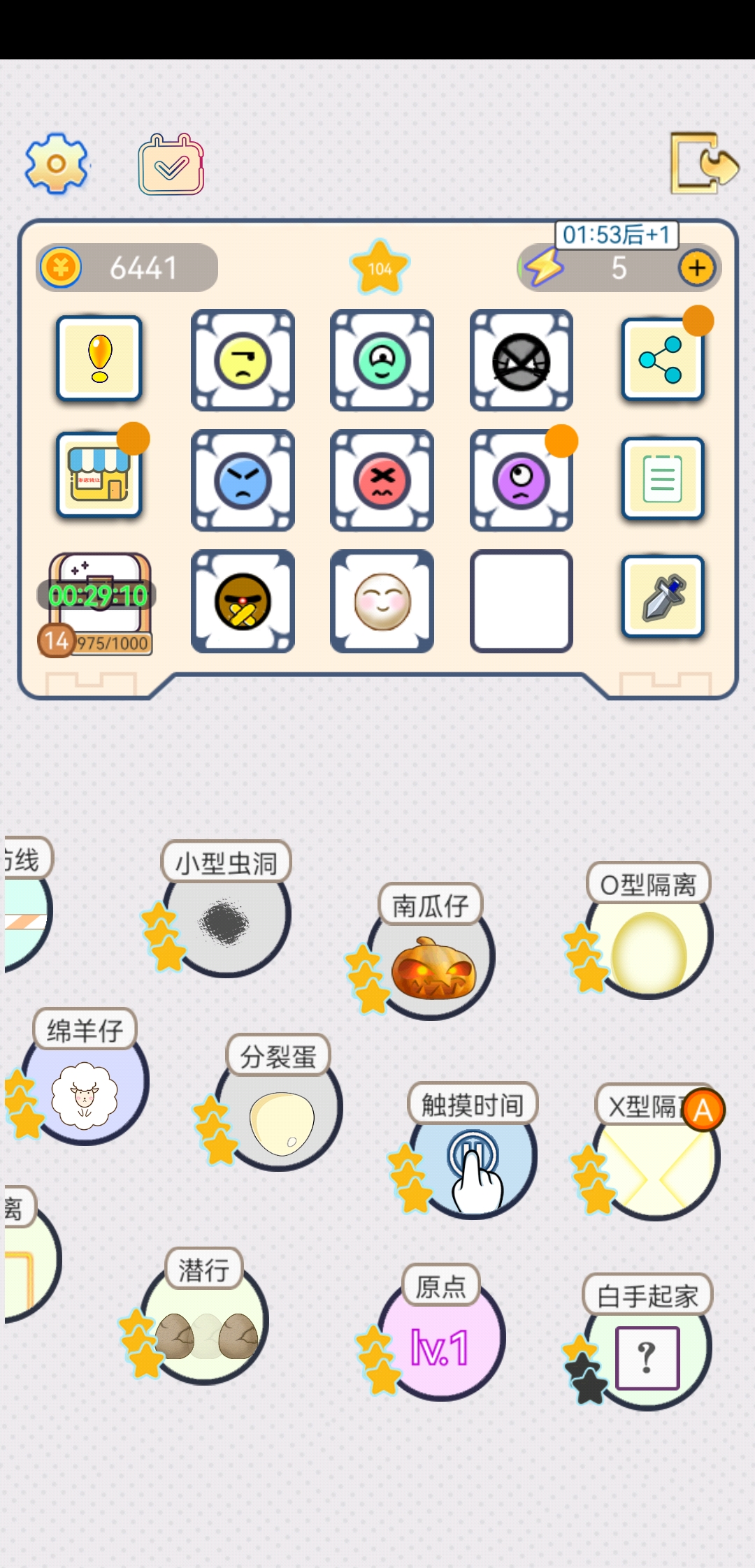Open the game settings gear
This screenshot has width=755, height=1568.
55,164
